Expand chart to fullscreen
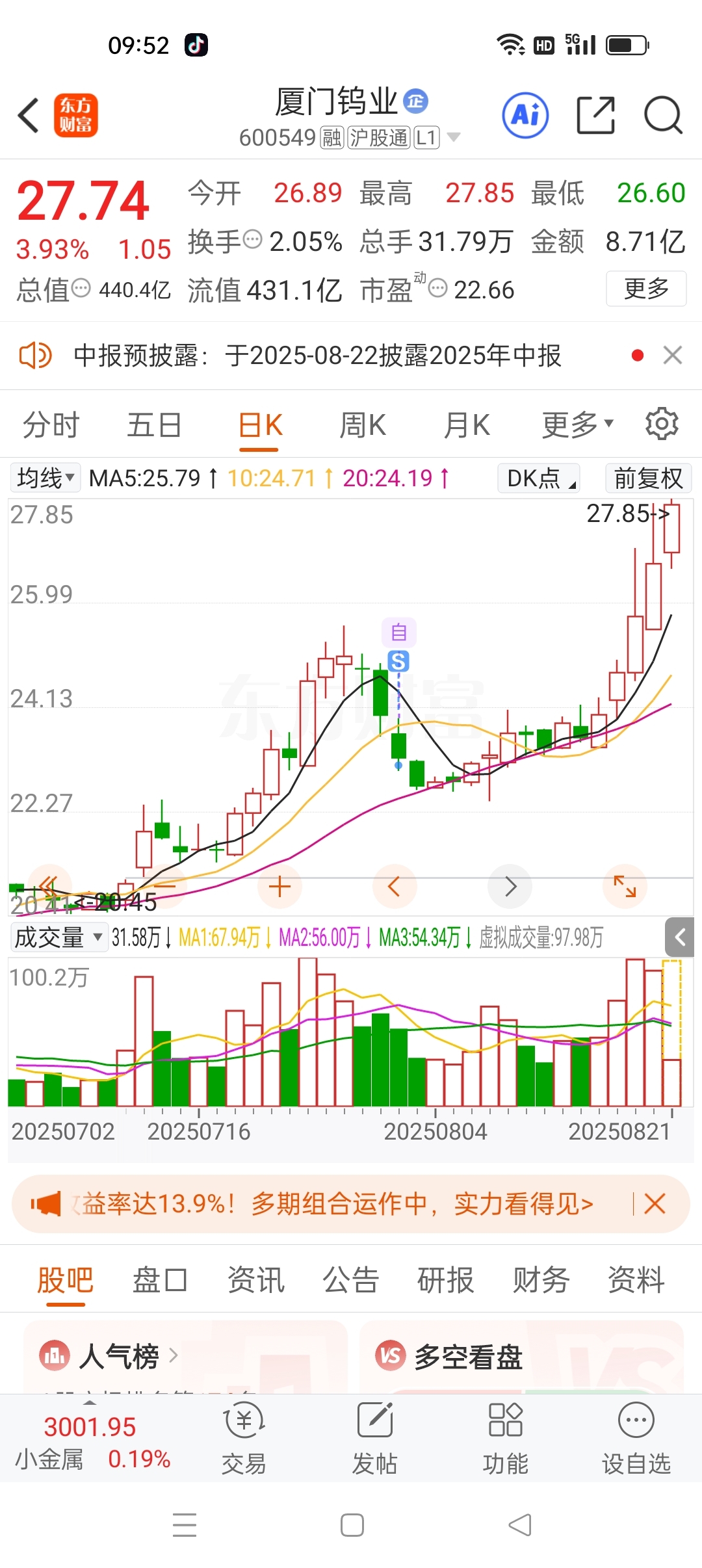 click(x=625, y=887)
